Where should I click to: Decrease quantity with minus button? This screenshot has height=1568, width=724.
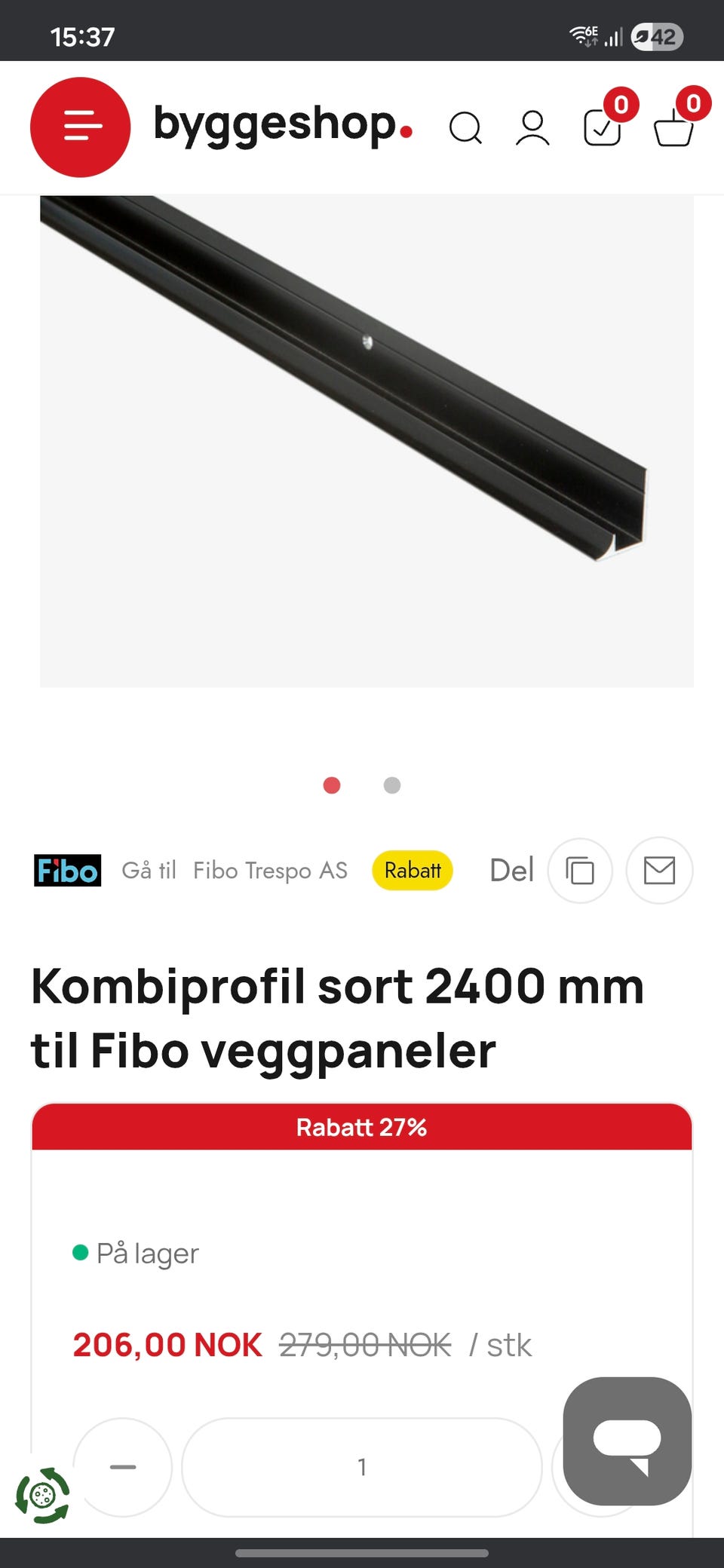tap(123, 1467)
